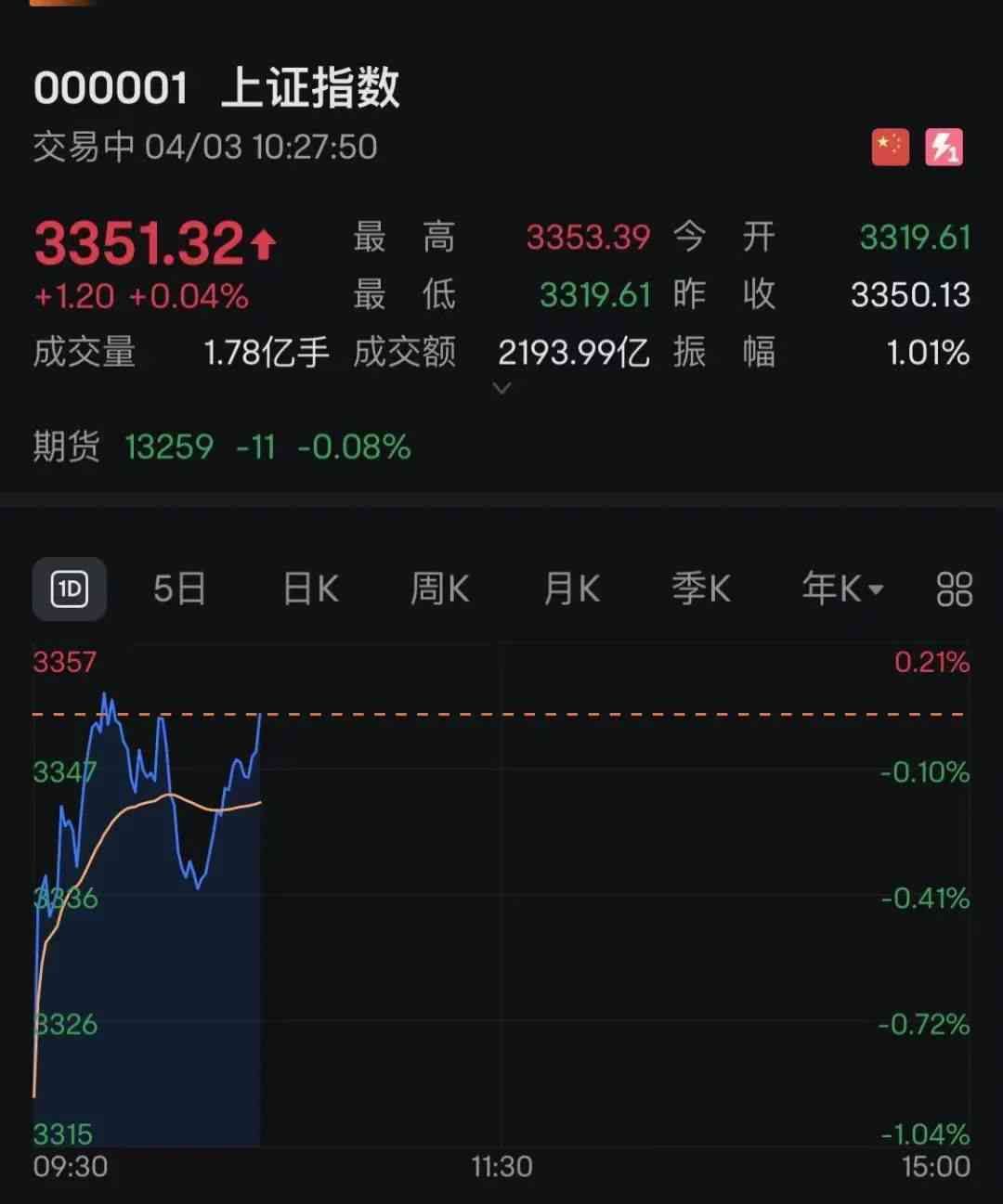1003x1204 pixels.
Task: Select the 5日 chart tab
Action: pos(179,589)
